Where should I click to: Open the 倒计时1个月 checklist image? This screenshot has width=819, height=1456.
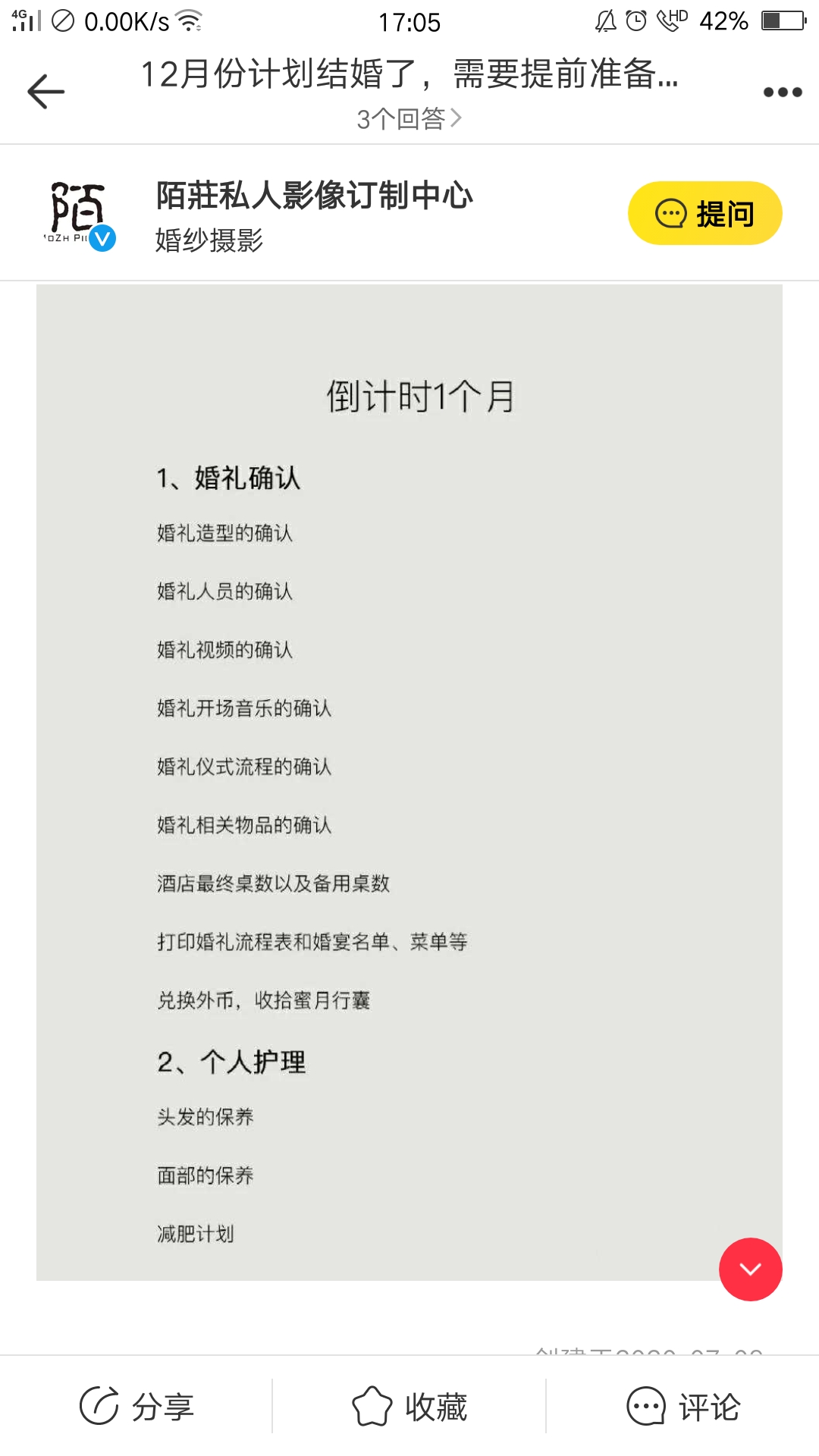(x=409, y=781)
